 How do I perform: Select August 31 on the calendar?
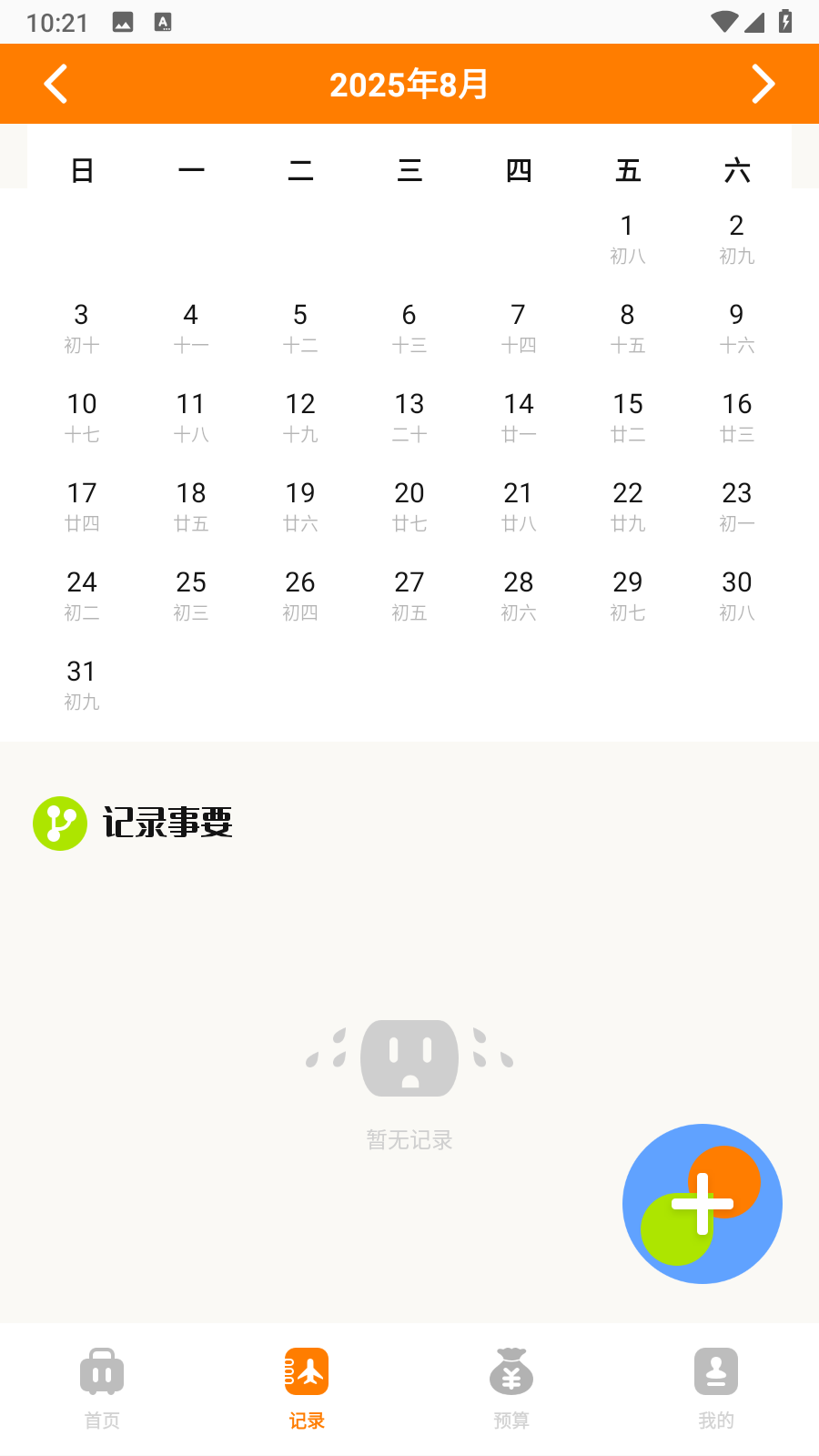click(x=82, y=683)
